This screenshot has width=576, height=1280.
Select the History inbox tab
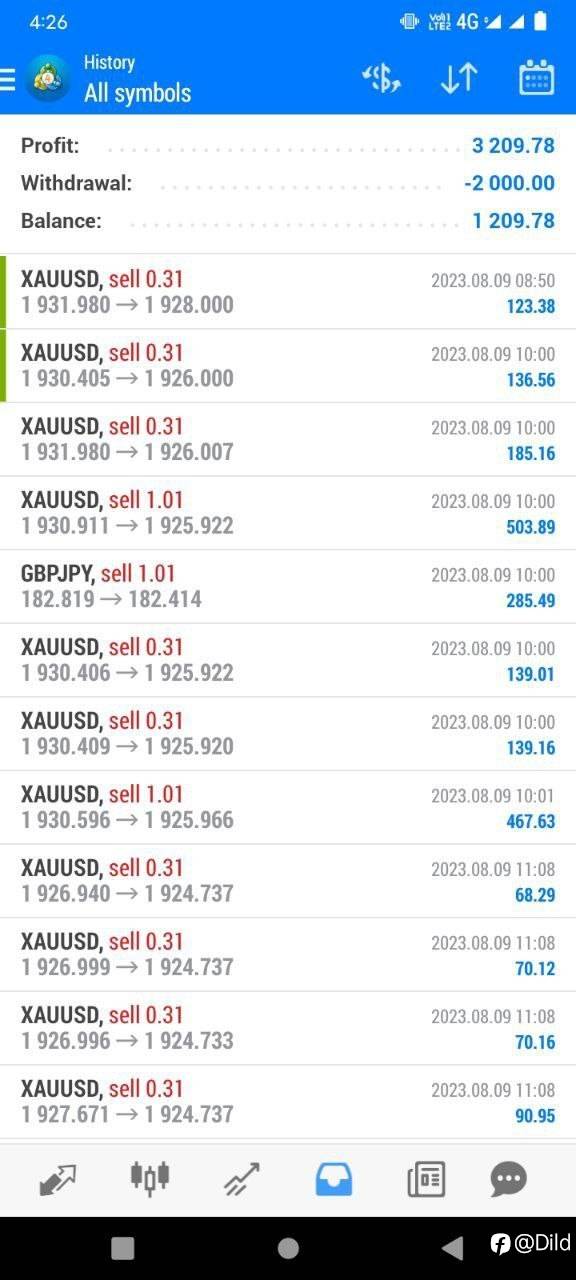334,1179
